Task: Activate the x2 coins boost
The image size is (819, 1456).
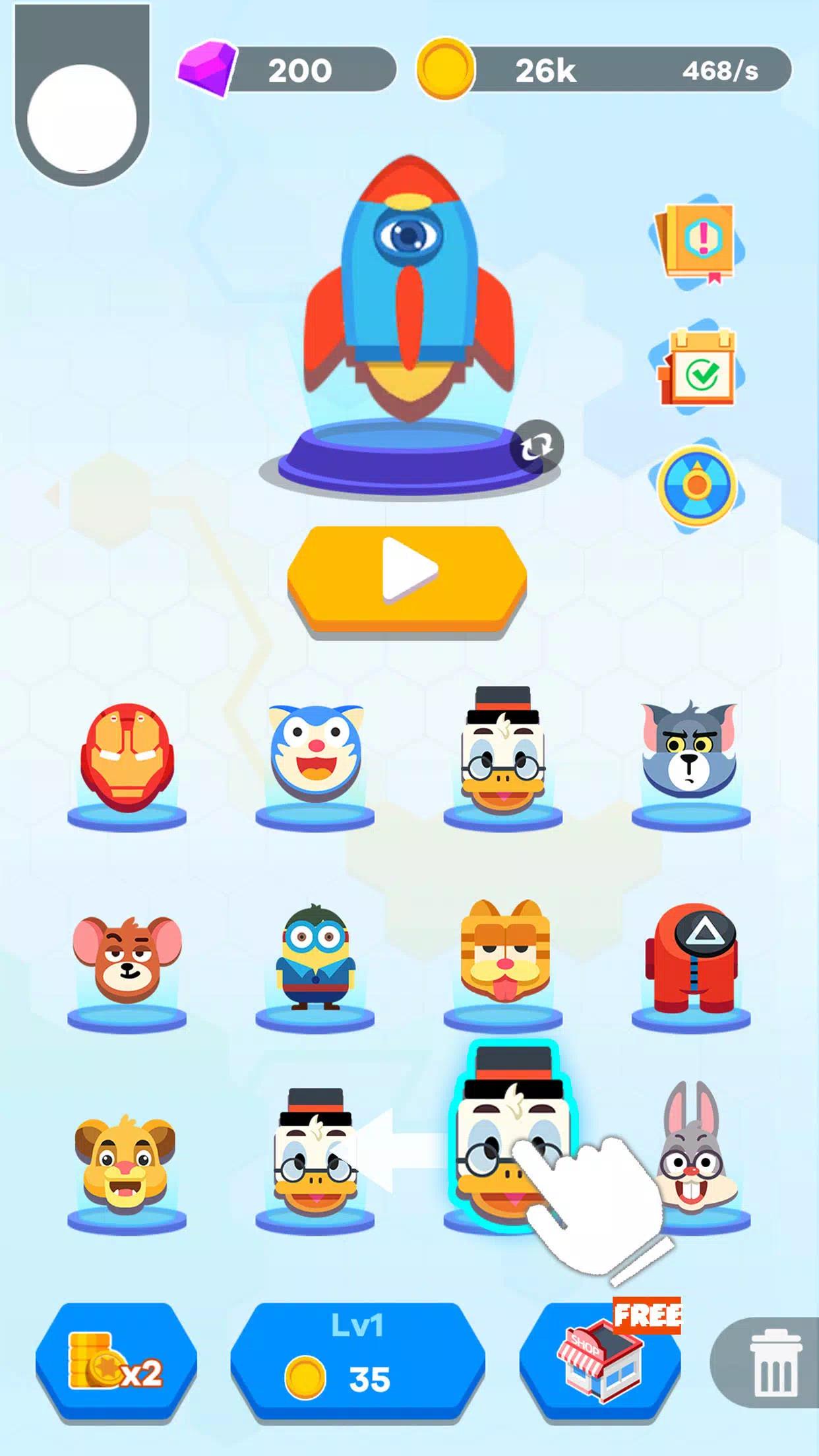Action: (116, 1361)
